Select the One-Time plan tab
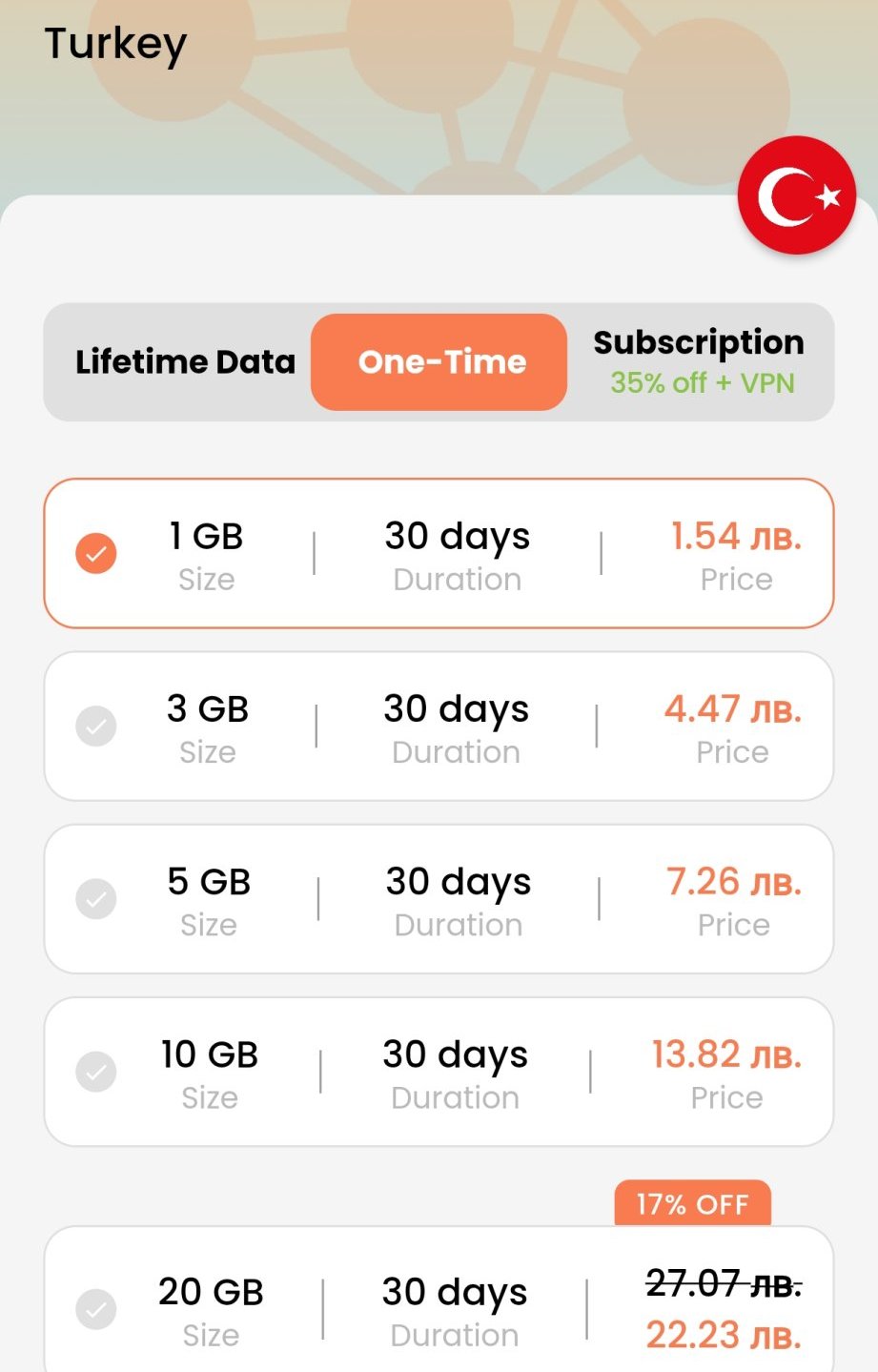This screenshot has width=878, height=1372. pos(440,362)
